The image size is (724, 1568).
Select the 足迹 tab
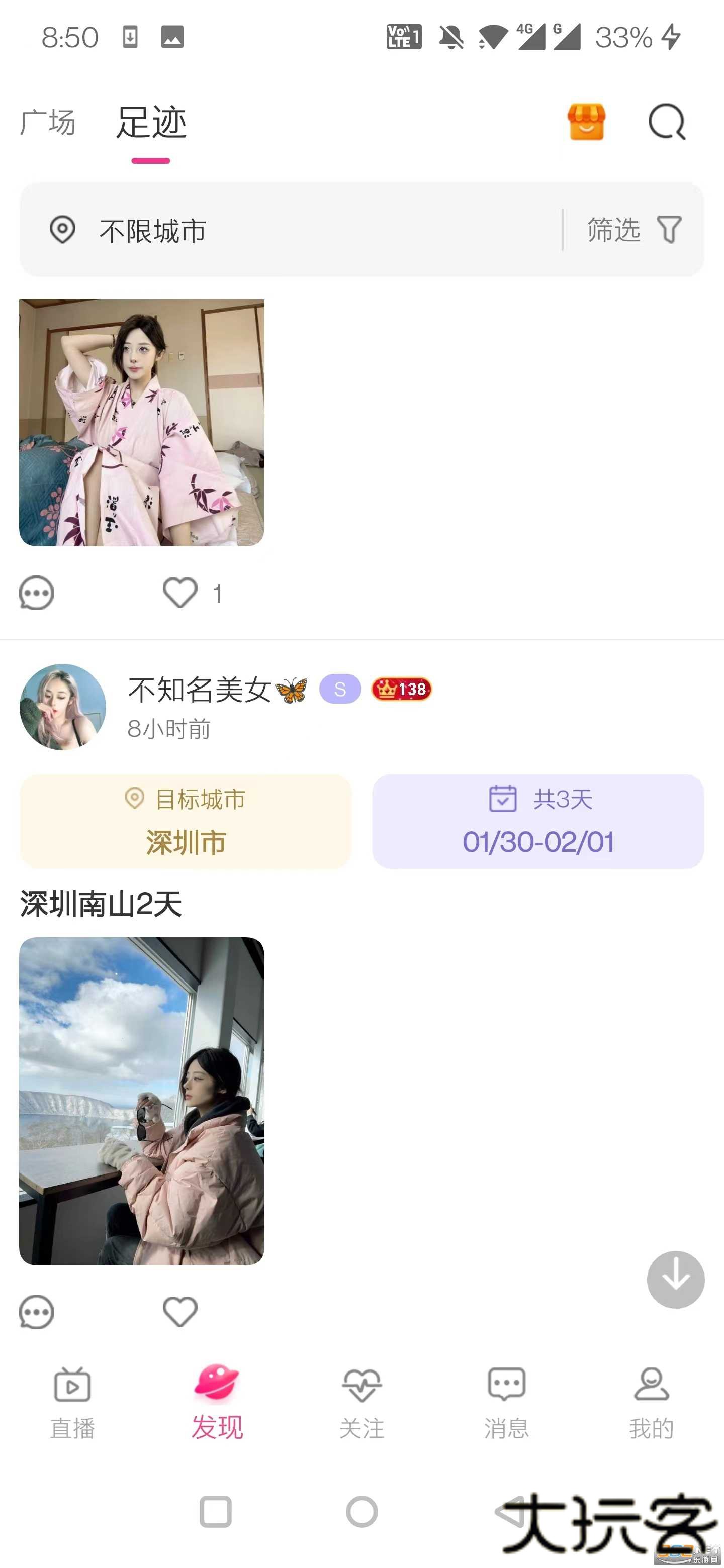[150, 122]
